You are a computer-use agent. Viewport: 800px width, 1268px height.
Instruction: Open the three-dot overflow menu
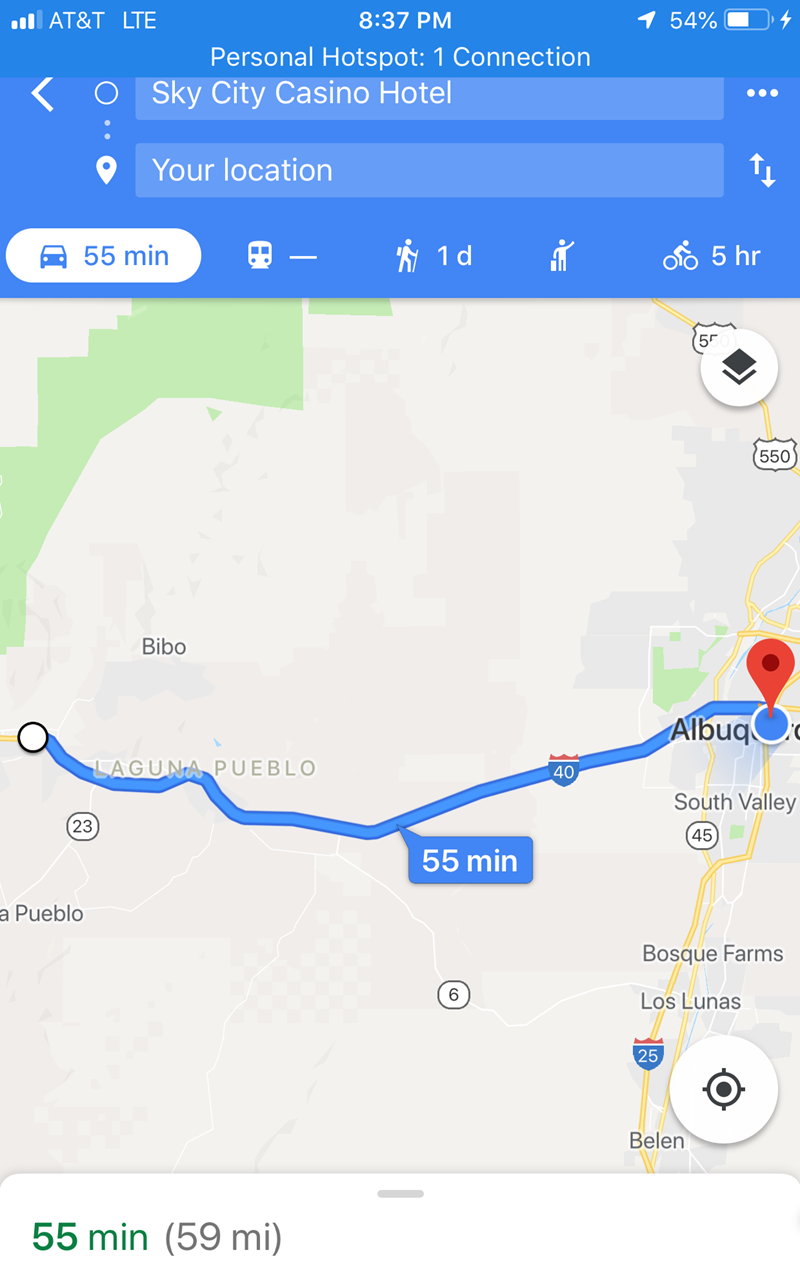(x=762, y=94)
